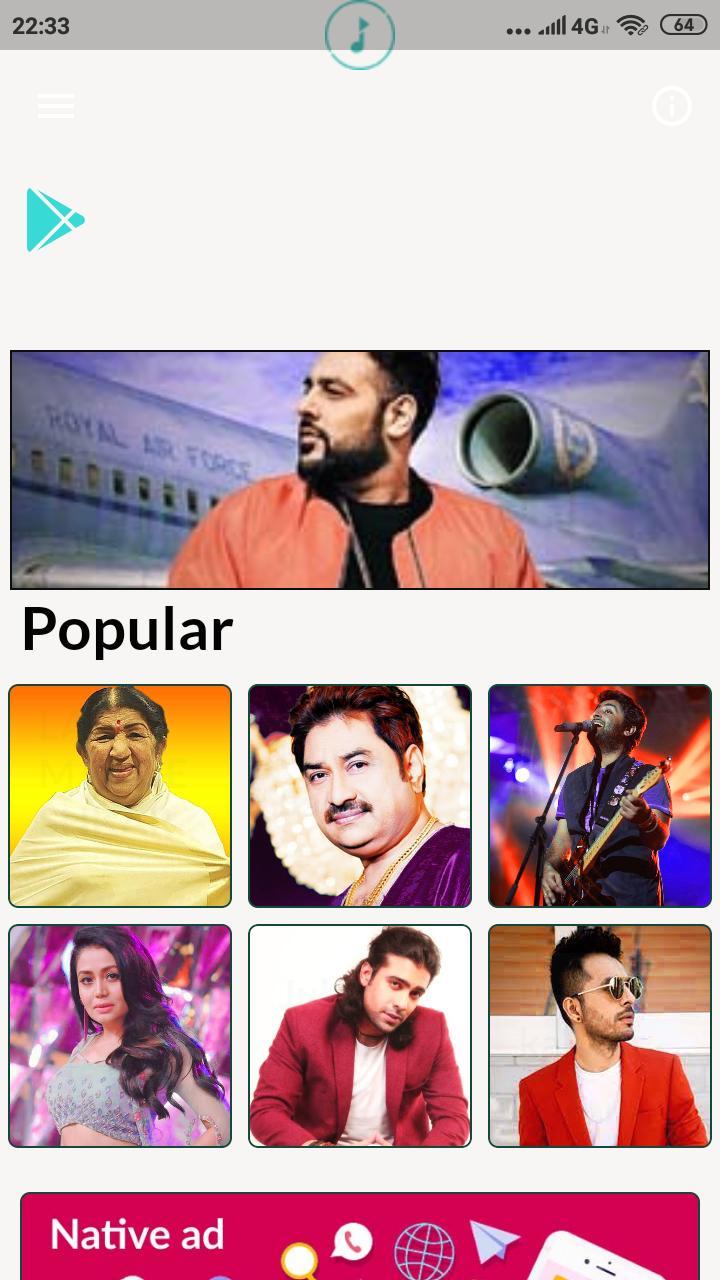Open the artist tile showing a guitarist on stage
Screen dimensions: 720x1280
coord(600,796)
